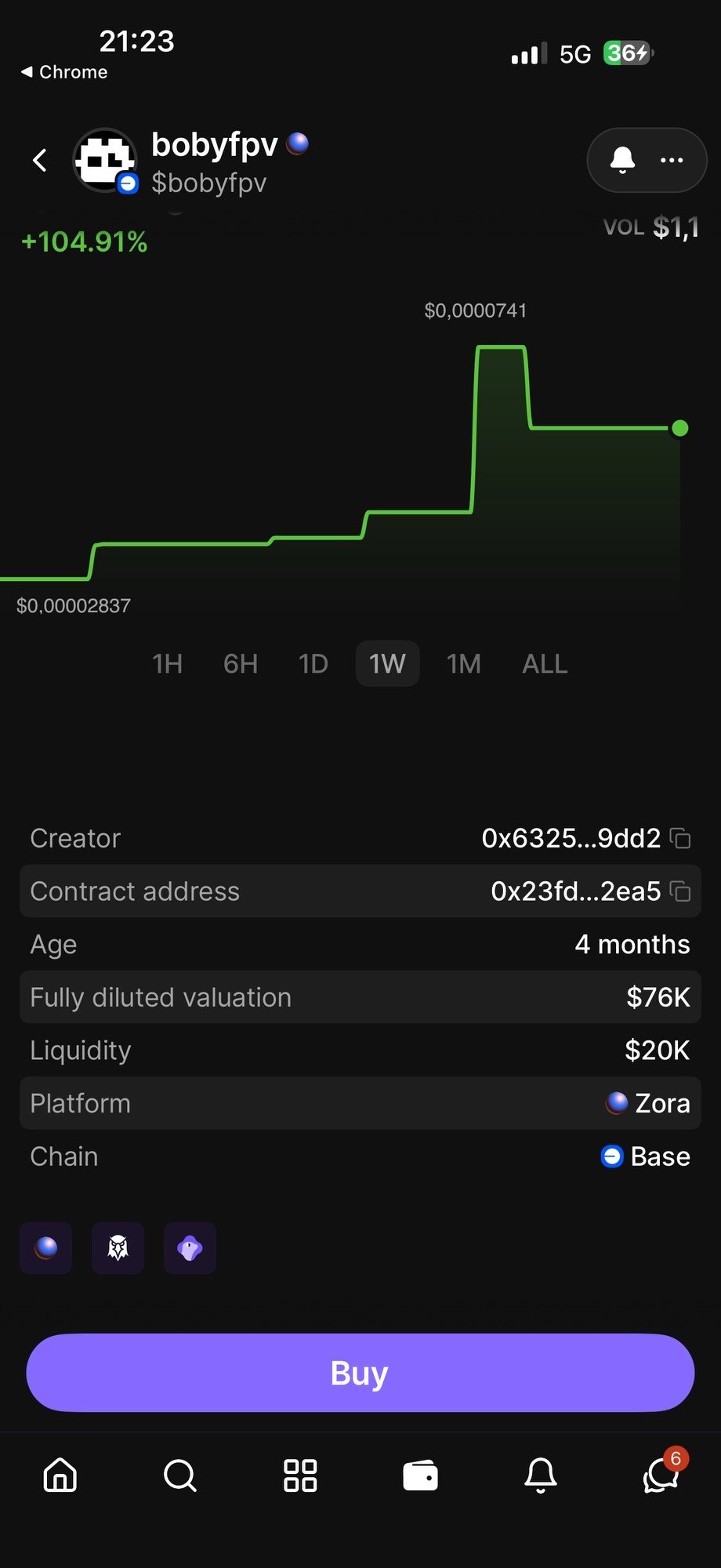Open the Search tab
Screen dimensions: 721x1568
[180, 1475]
